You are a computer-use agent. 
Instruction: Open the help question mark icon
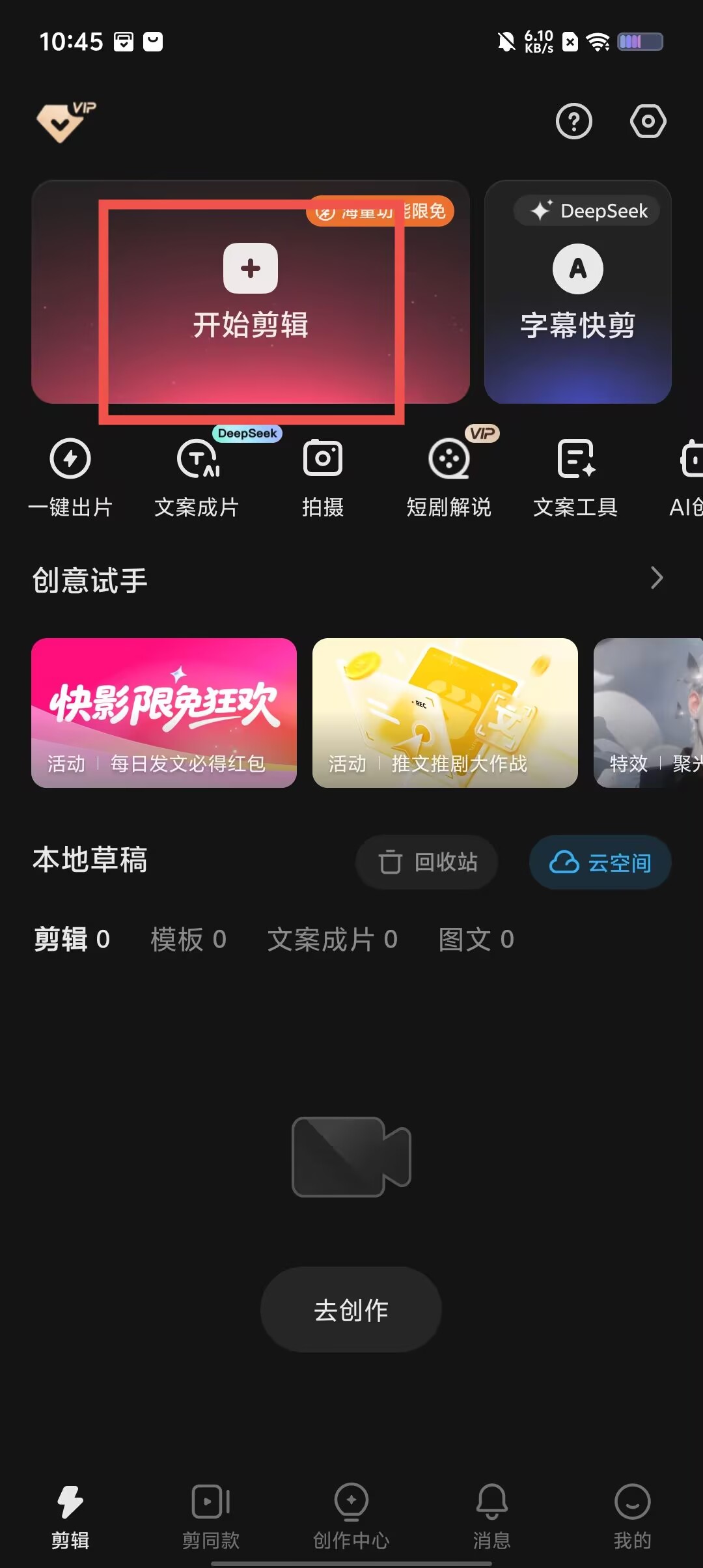point(573,121)
